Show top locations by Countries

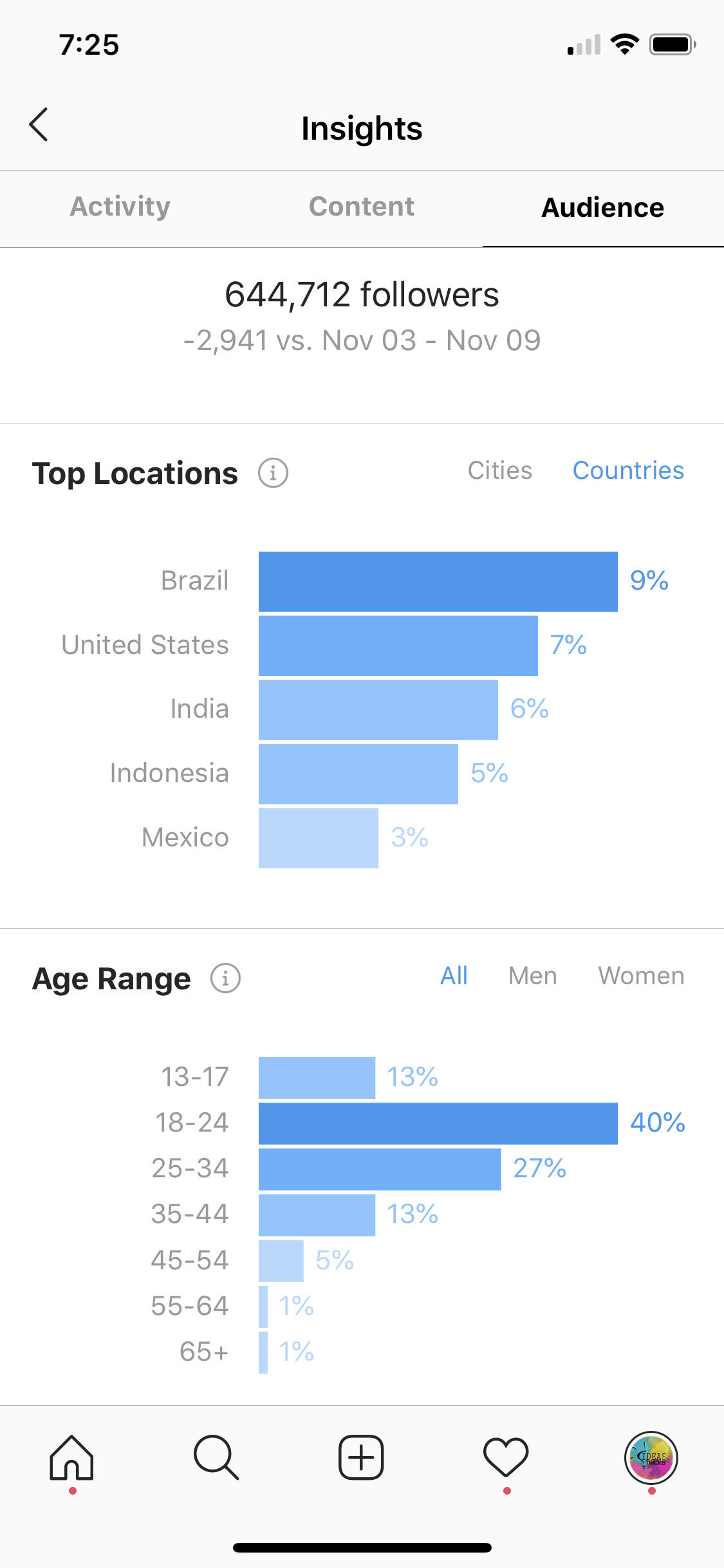coord(628,471)
